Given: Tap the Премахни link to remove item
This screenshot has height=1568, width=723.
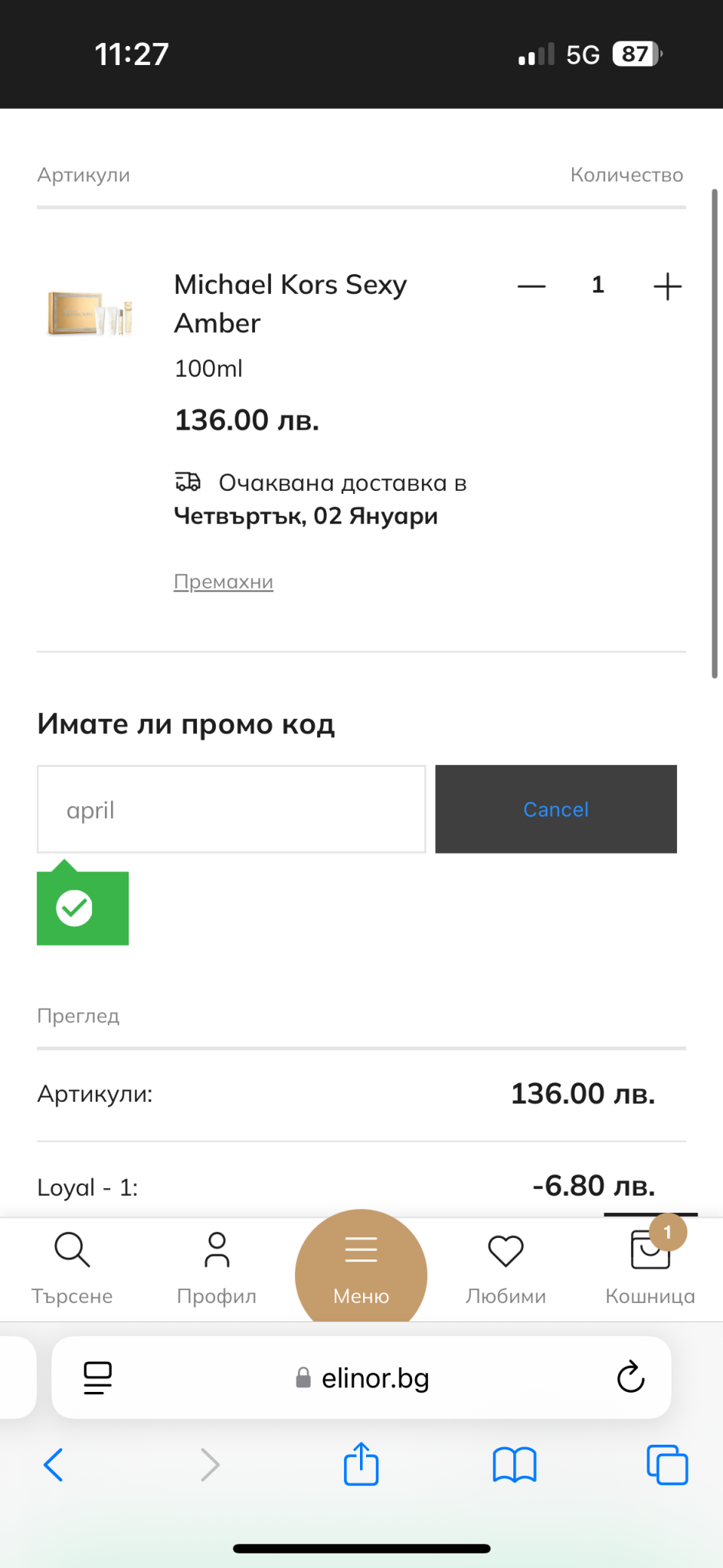Looking at the screenshot, I should point(223,582).
